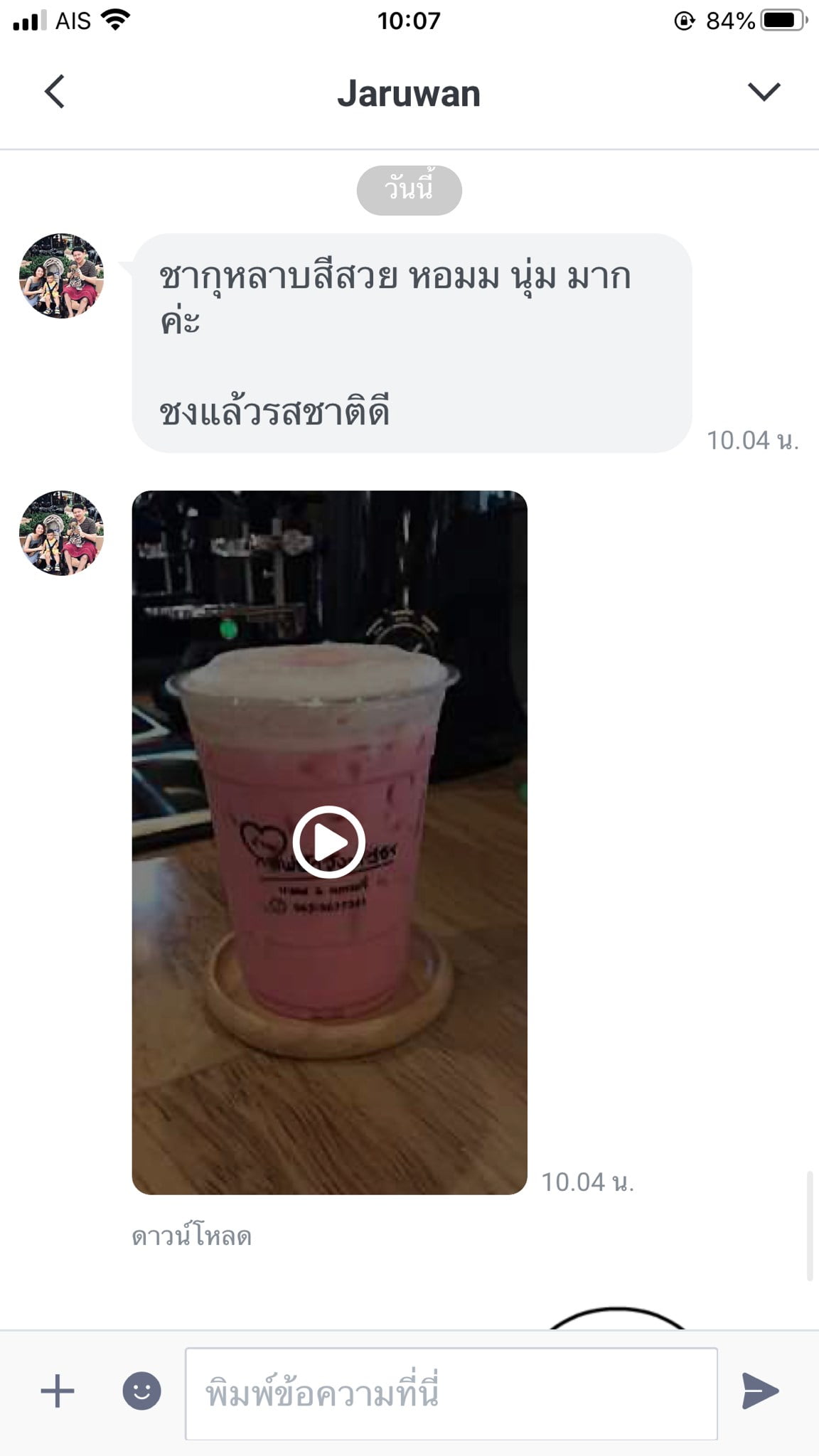The width and height of the screenshot is (819, 1456).
Task: Tap the ดาวน์โหลด download link
Action: coord(192,1236)
